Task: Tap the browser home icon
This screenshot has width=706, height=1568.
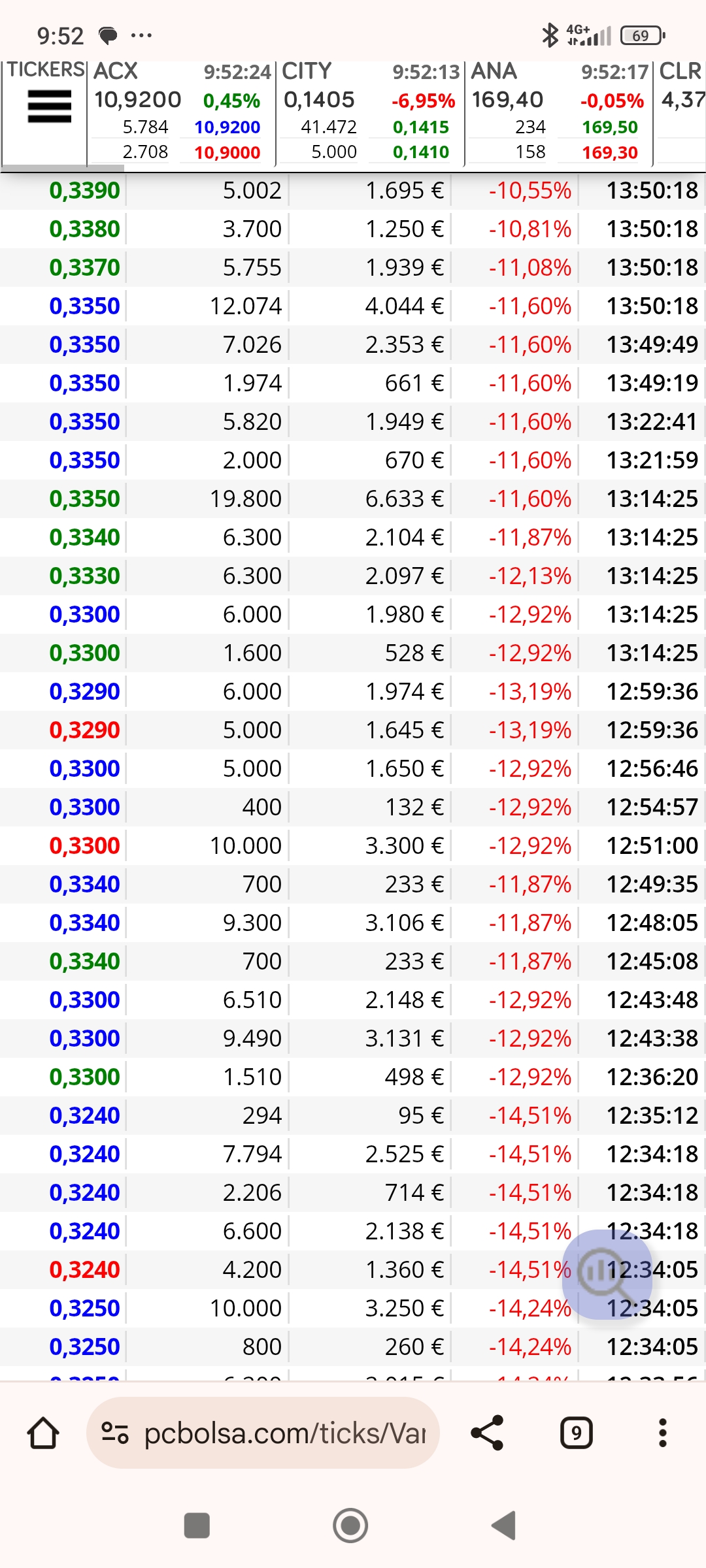Action: [x=43, y=1433]
